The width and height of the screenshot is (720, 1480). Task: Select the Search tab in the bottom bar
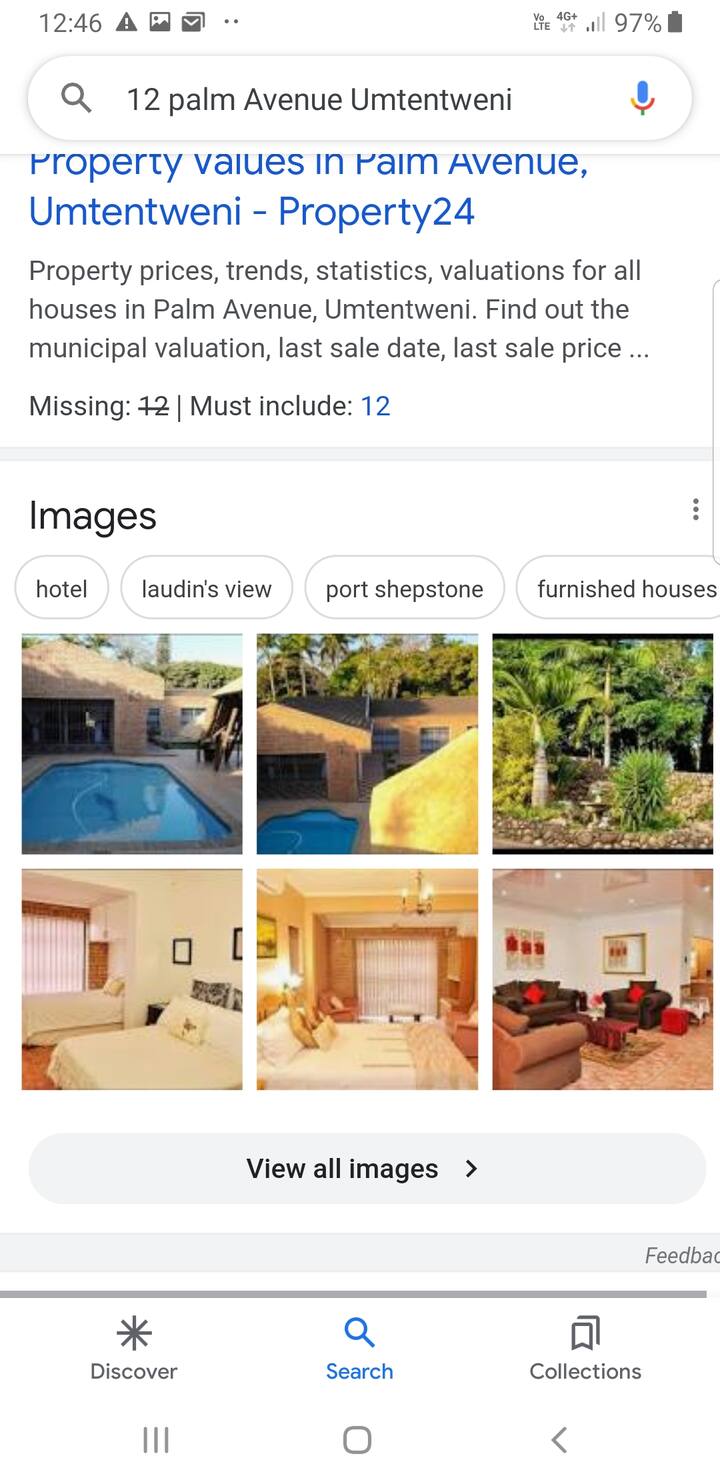359,1348
